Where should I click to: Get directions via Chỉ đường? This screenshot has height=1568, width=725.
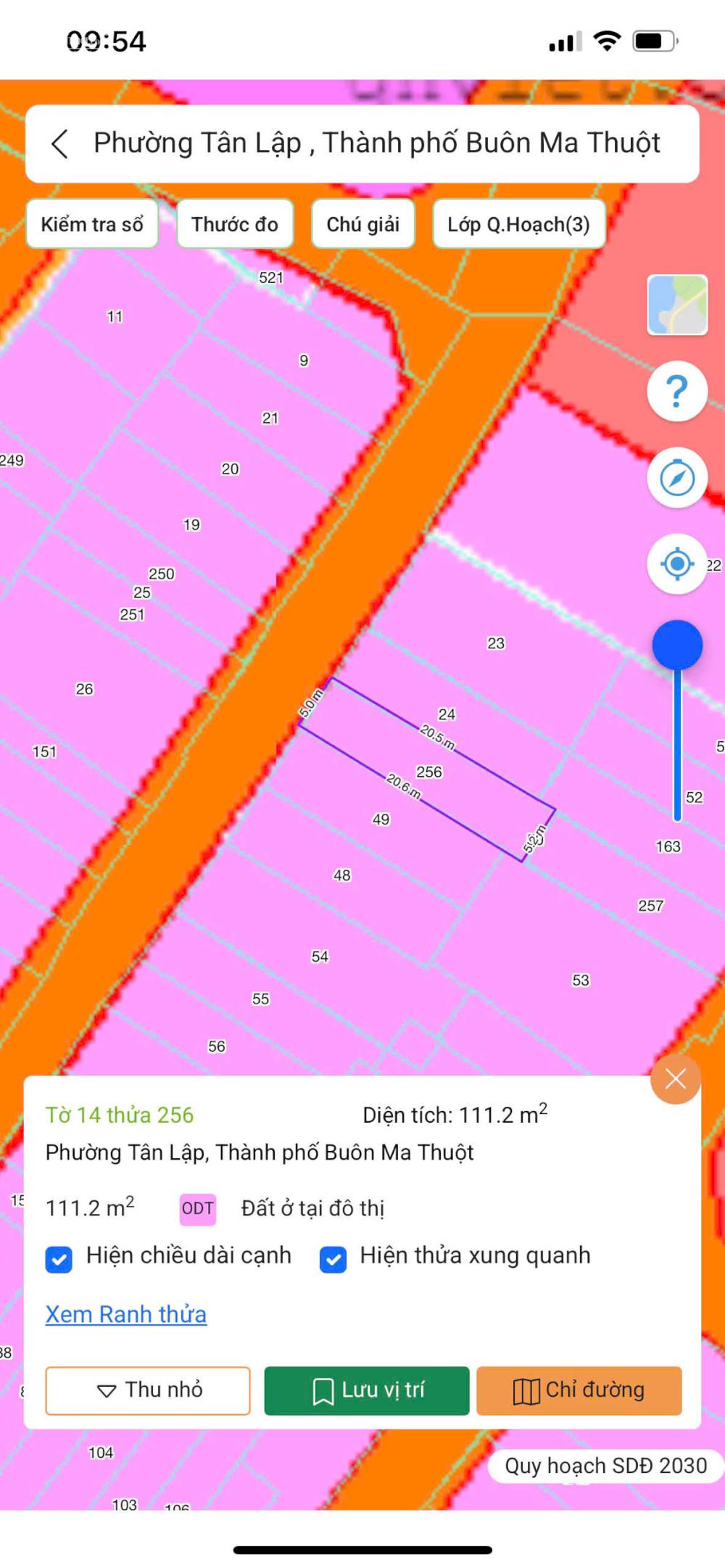(579, 1390)
